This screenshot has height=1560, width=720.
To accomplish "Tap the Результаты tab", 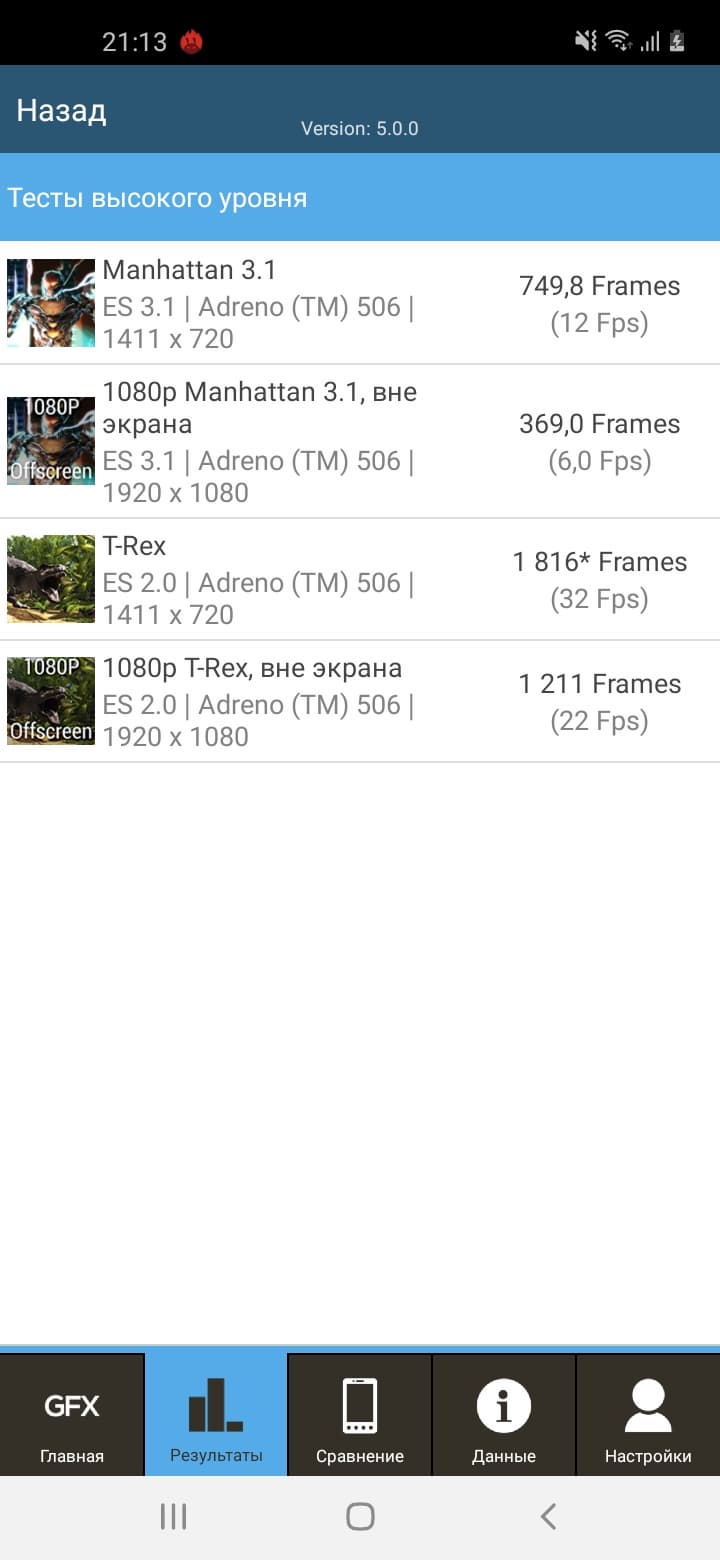I will (216, 1415).
